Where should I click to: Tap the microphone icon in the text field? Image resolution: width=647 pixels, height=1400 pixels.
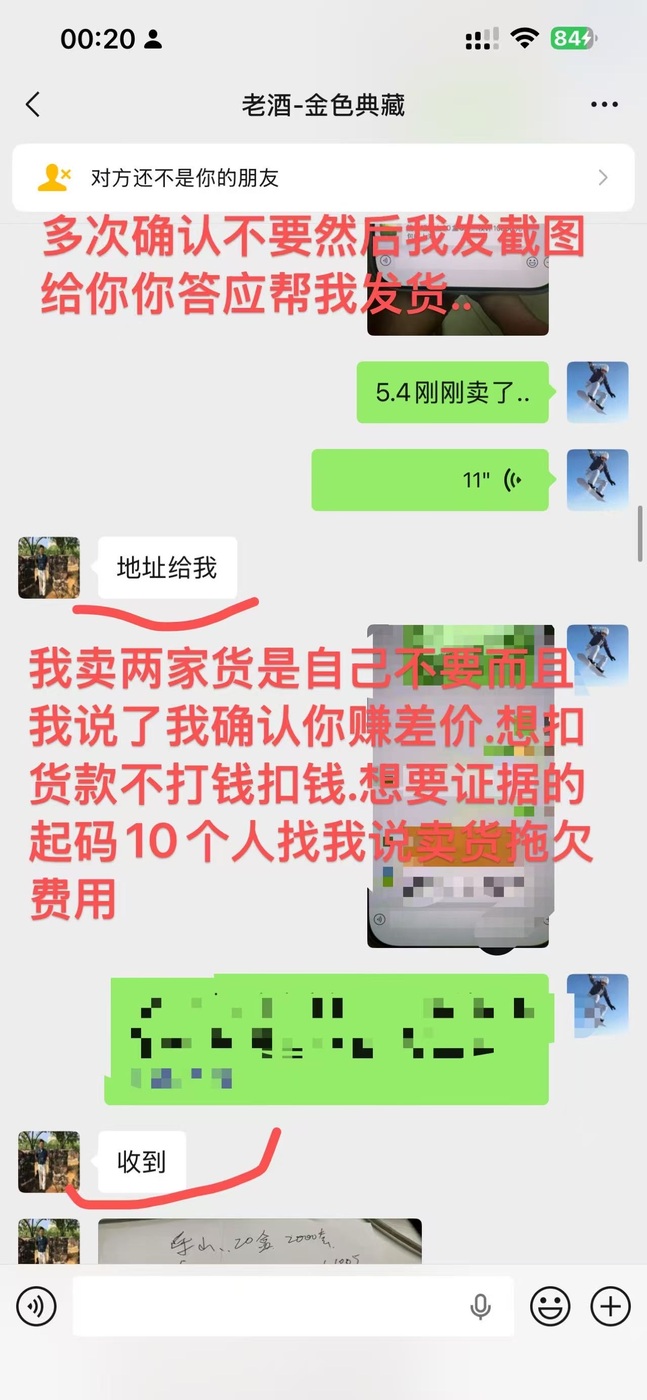[480, 1306]
